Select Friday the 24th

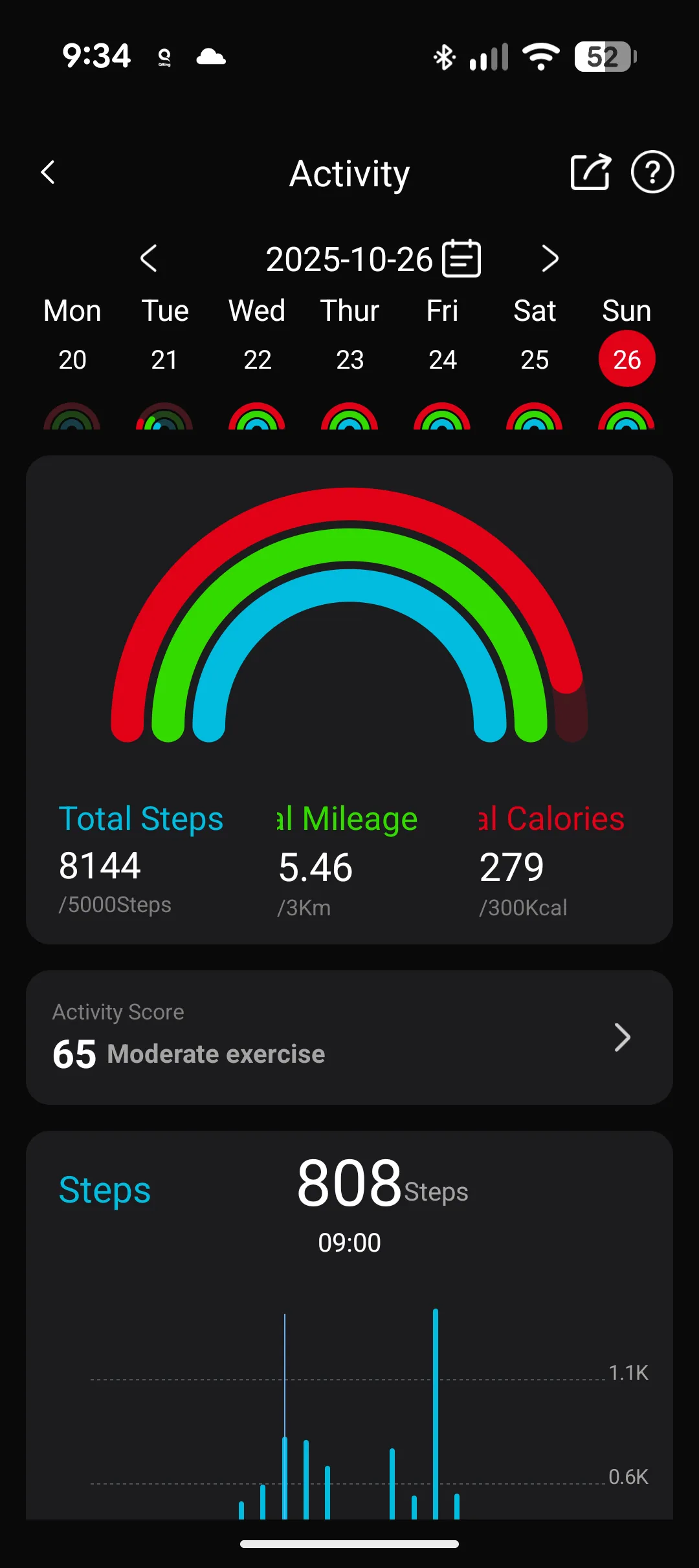[x=443, y=359]
